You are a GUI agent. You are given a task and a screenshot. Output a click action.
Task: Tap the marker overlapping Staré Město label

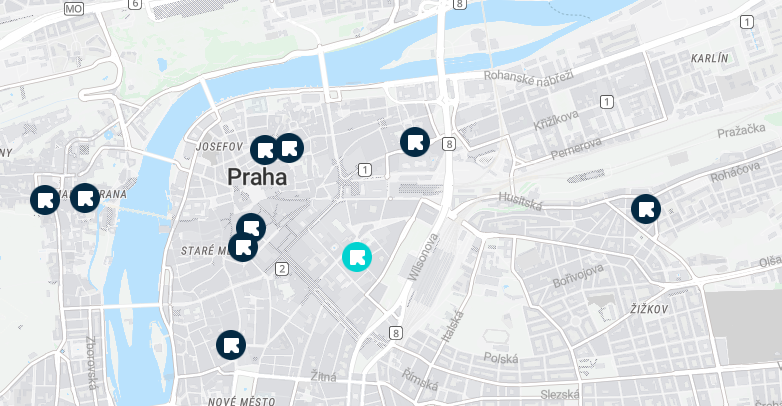(242, 246)
